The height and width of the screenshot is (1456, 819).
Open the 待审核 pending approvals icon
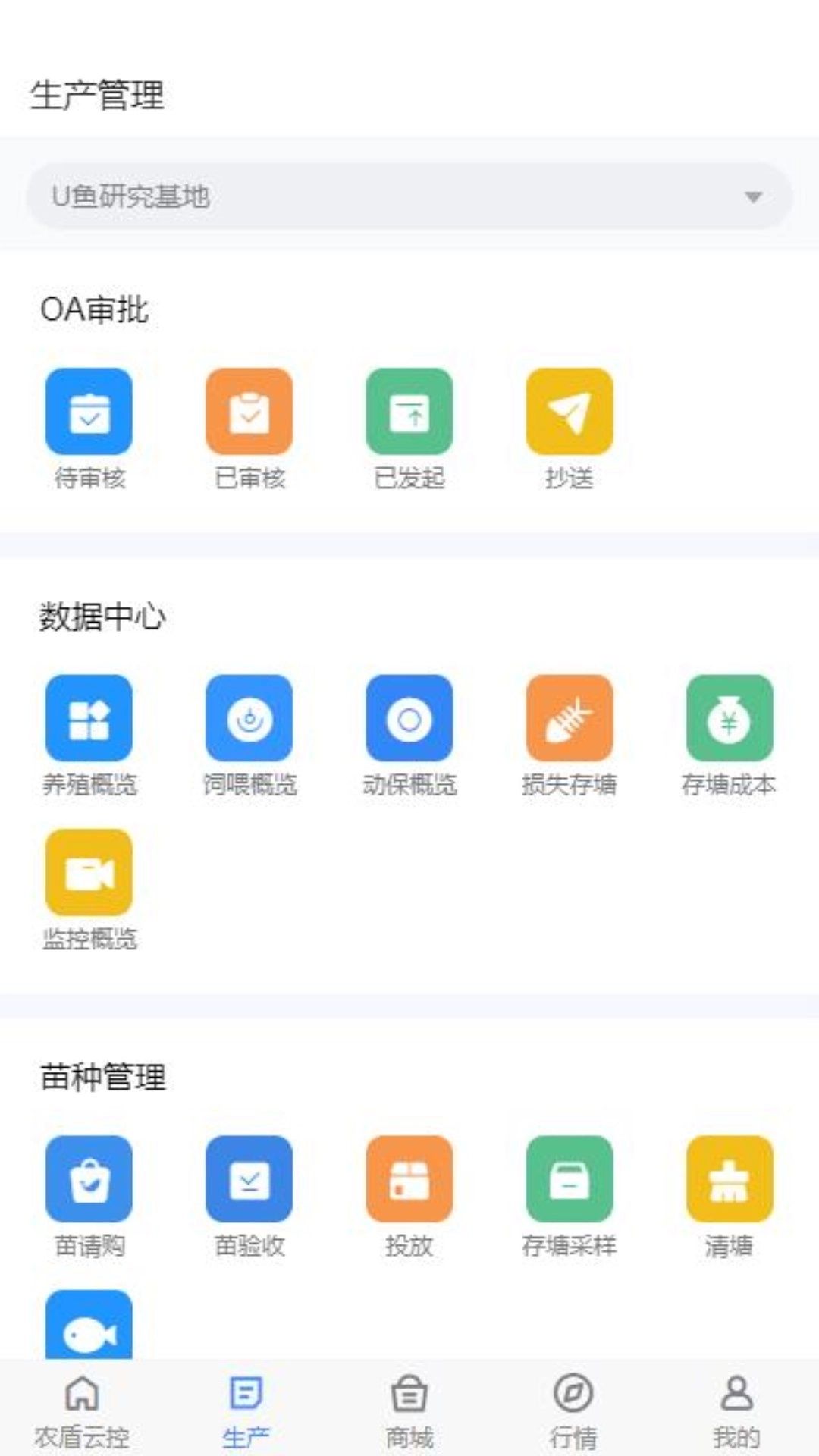pos(89,413)
